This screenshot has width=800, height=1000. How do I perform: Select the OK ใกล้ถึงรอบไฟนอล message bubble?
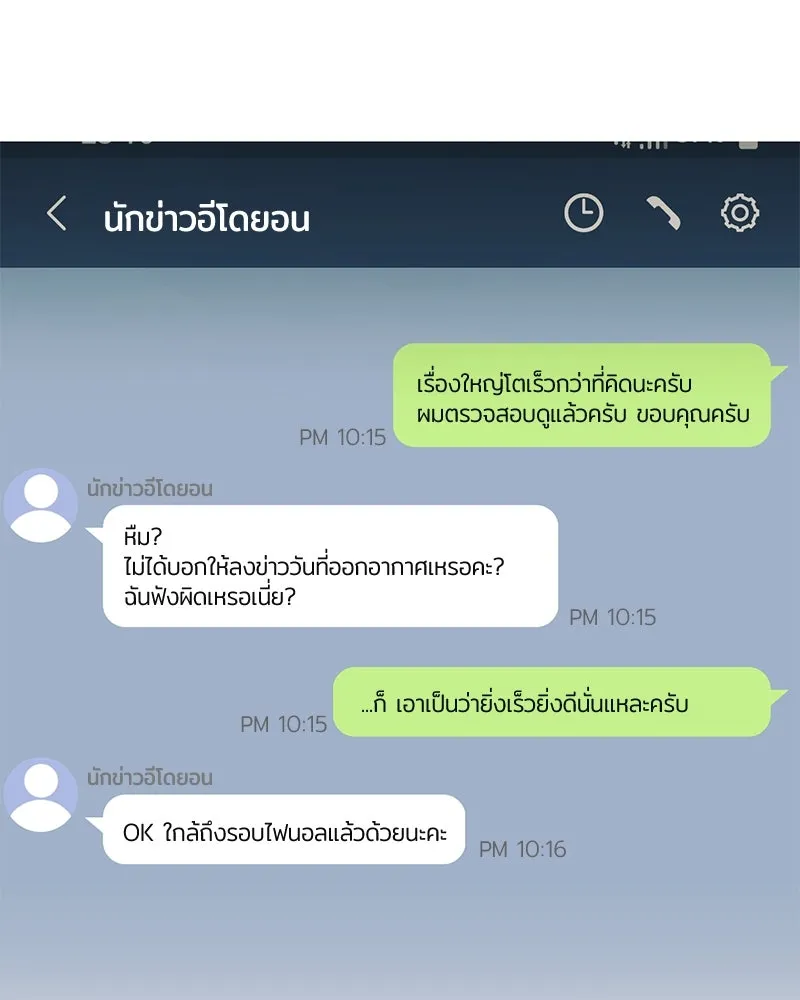coord(283,831)
